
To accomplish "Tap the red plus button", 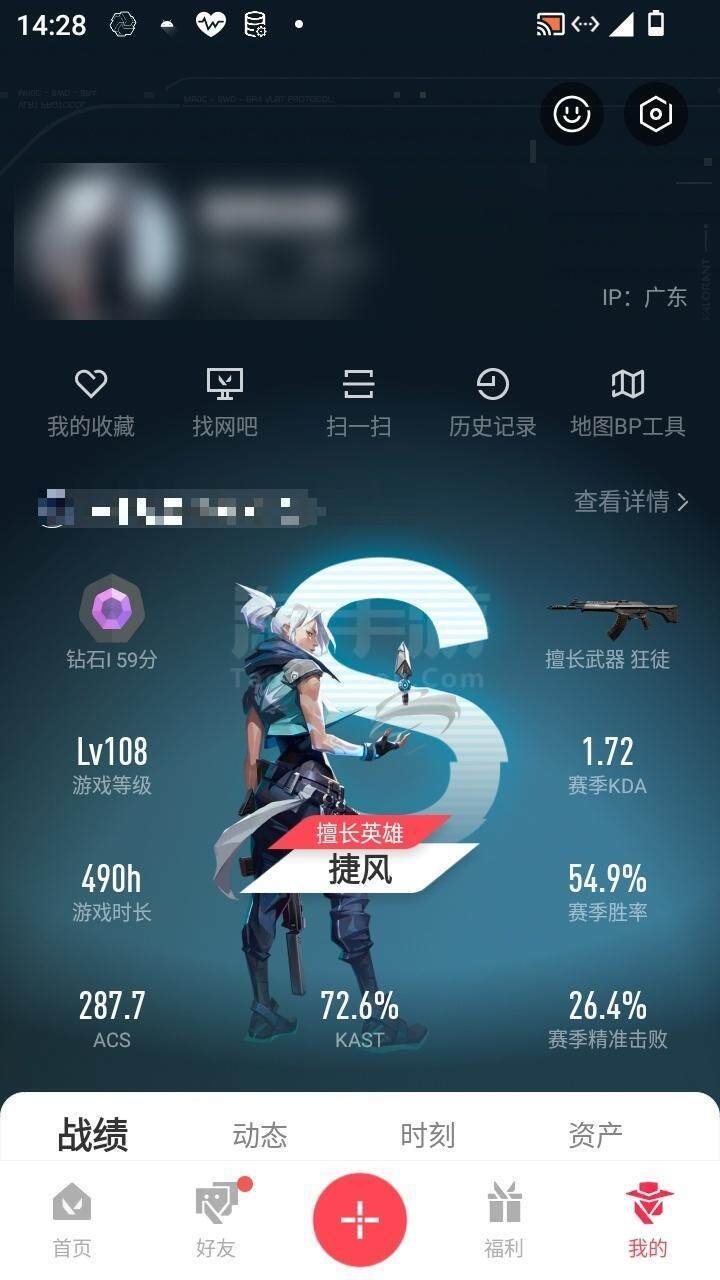I will [360, 1220].
